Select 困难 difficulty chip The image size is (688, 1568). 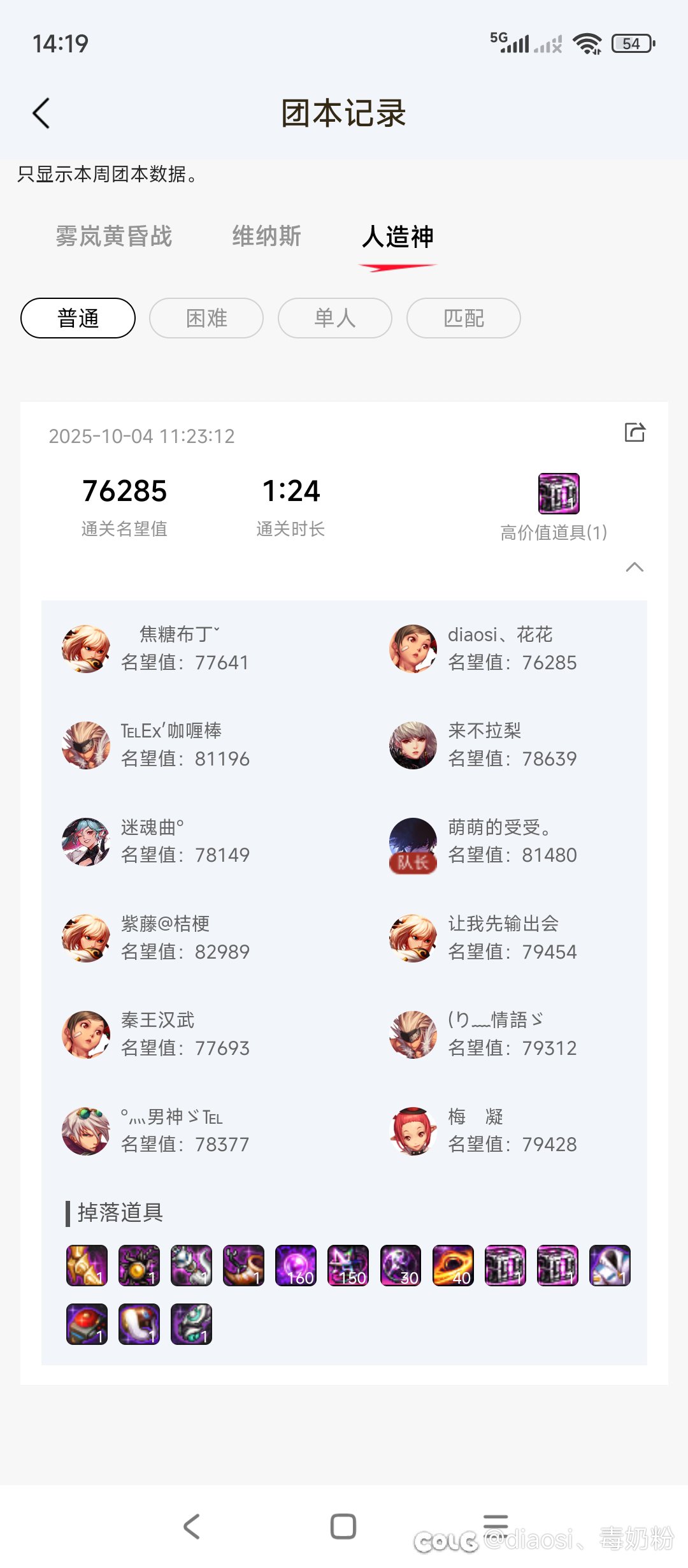(x=206, y=318)
